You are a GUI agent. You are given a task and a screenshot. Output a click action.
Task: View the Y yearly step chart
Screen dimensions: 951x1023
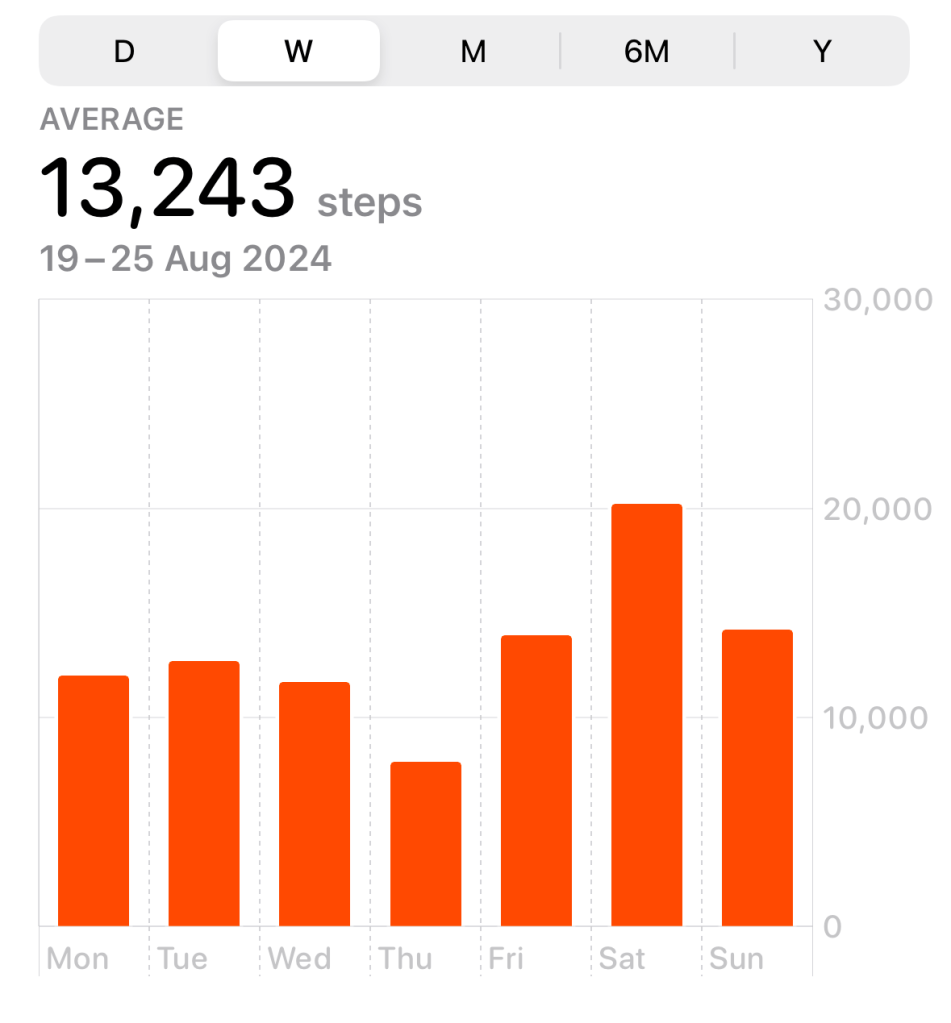pos(822,51)
